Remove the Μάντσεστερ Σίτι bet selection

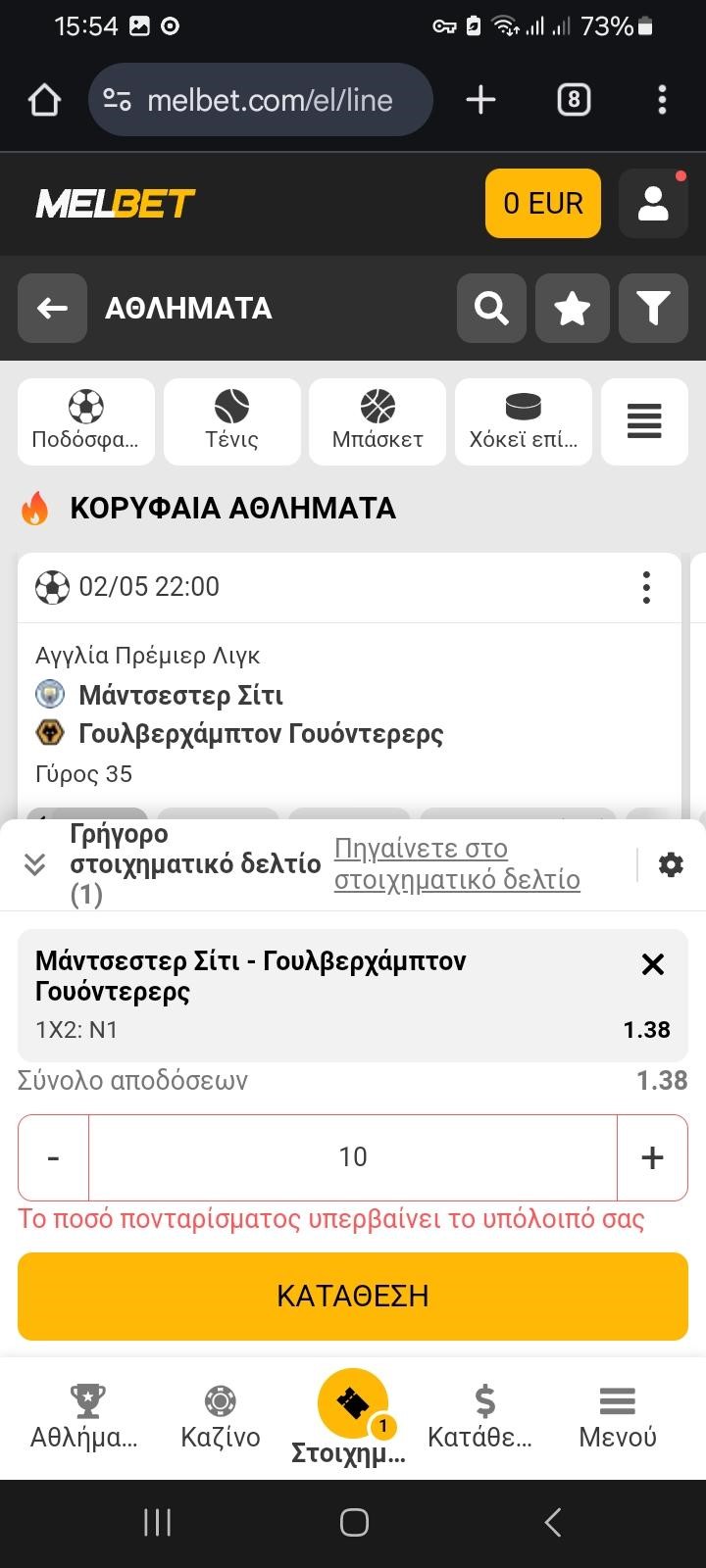pyautogui.click(x=653, y=964)
